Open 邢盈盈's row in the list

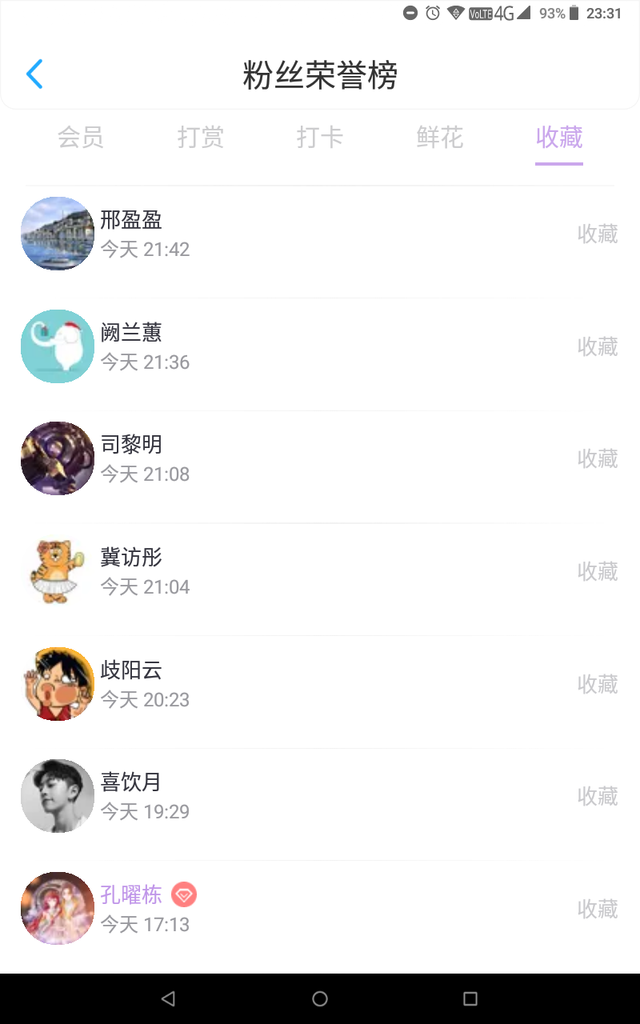[x=320, y=234]
